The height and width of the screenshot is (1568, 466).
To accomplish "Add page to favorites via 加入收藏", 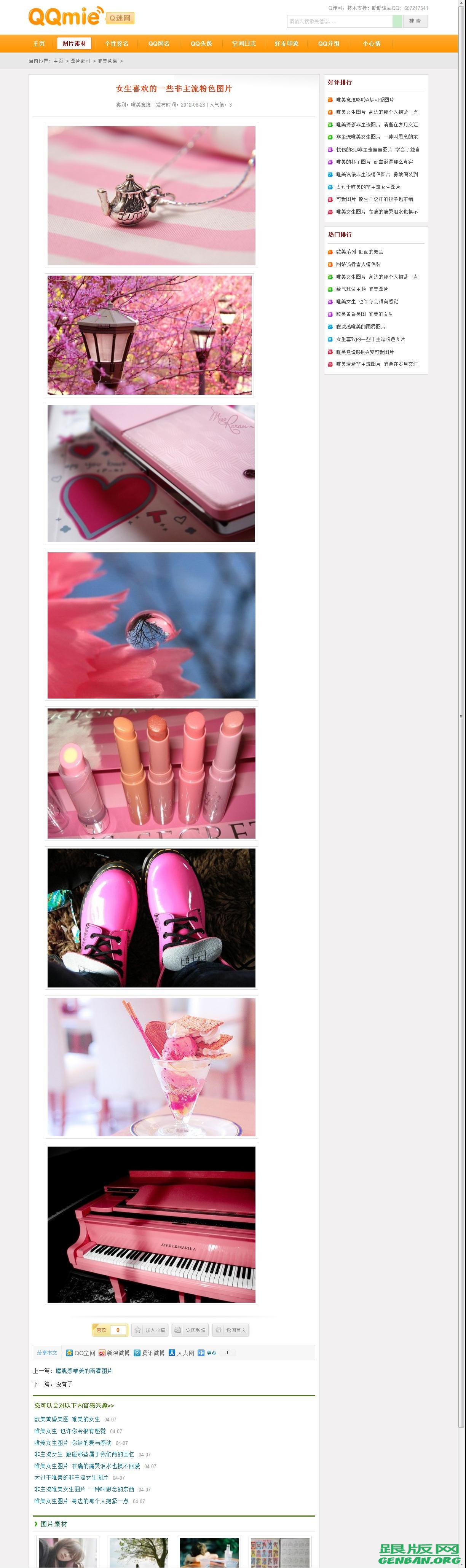I will click(x=150, y=1330).
